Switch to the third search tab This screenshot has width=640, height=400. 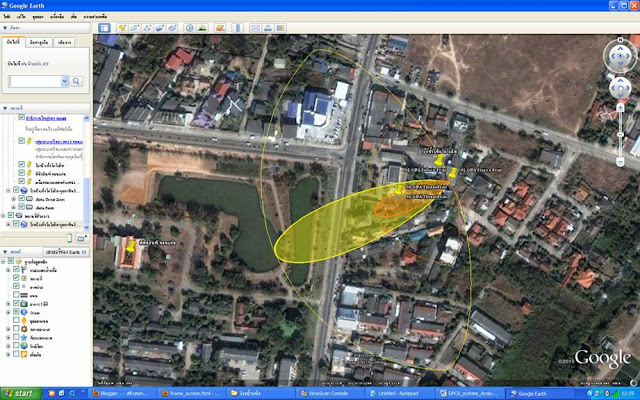[x=64, y=43]
